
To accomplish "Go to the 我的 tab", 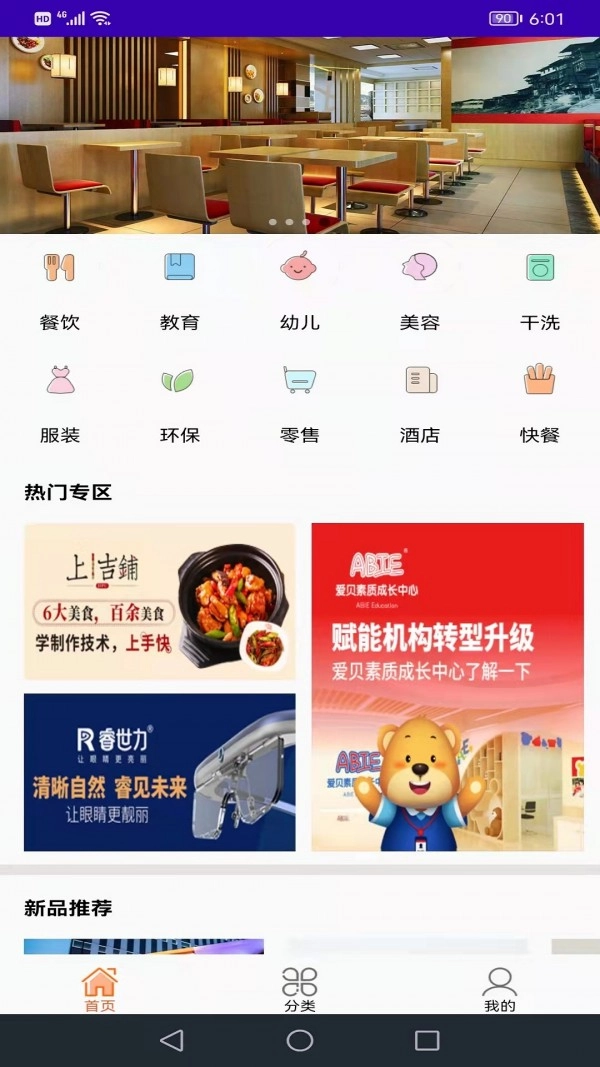I will [x=500, y=989].
